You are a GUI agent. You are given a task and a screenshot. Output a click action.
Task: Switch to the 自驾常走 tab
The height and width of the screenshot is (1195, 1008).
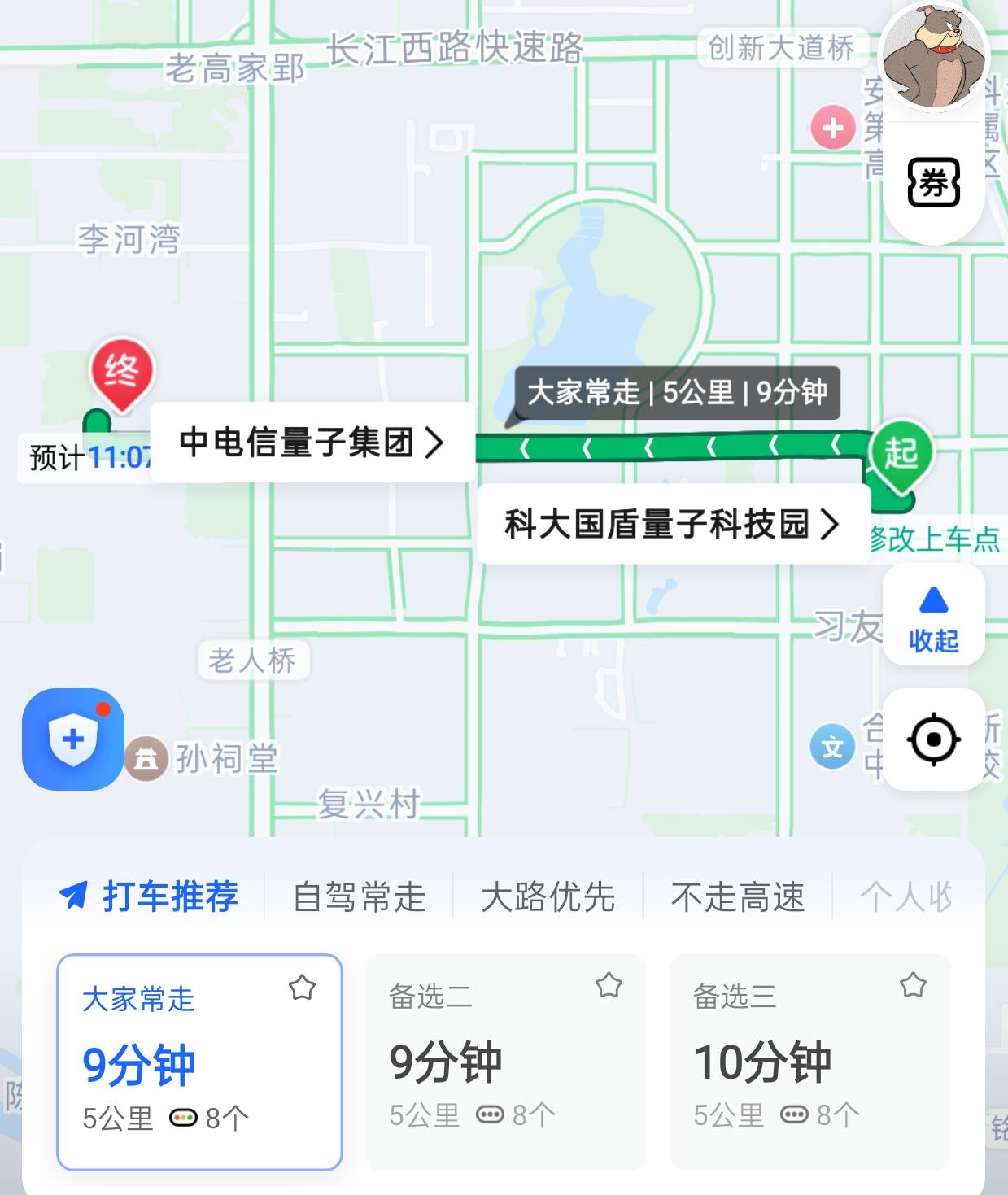(360, 896)
